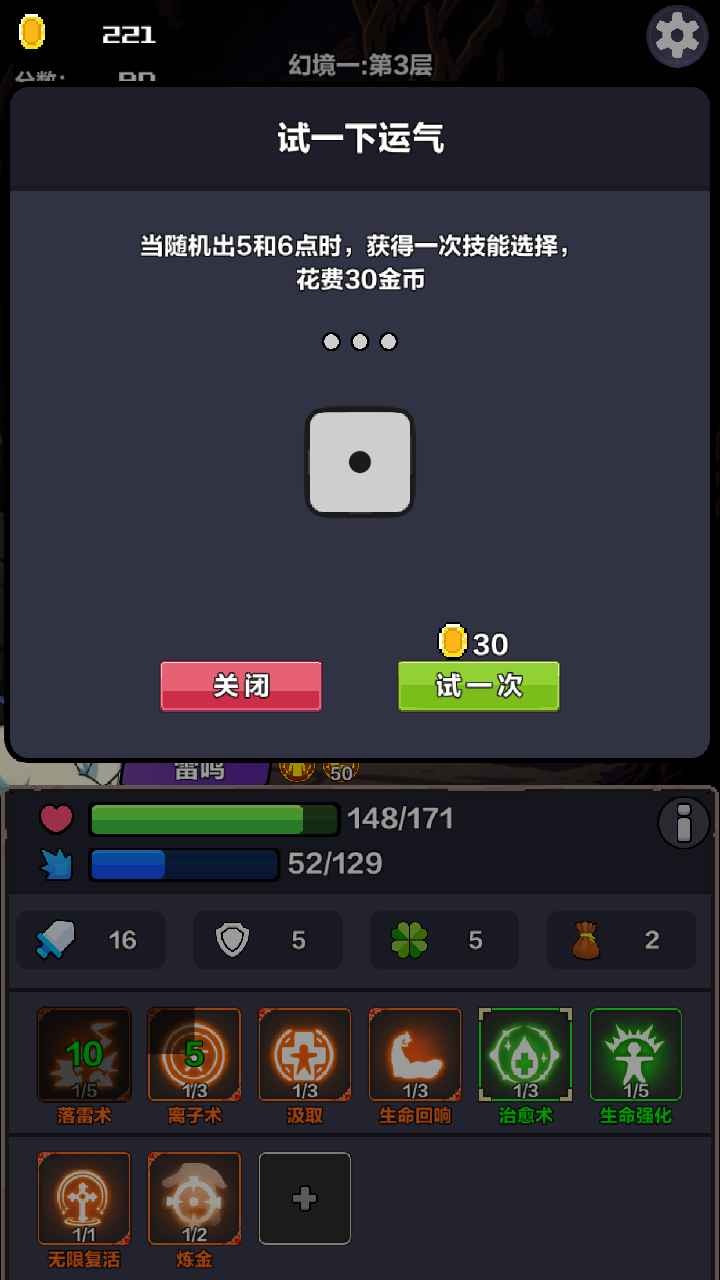Image resolution: width=720 pixels, height=1280 pixels.
Task: Roll the dice with 试一次
Action: point(478,686)
